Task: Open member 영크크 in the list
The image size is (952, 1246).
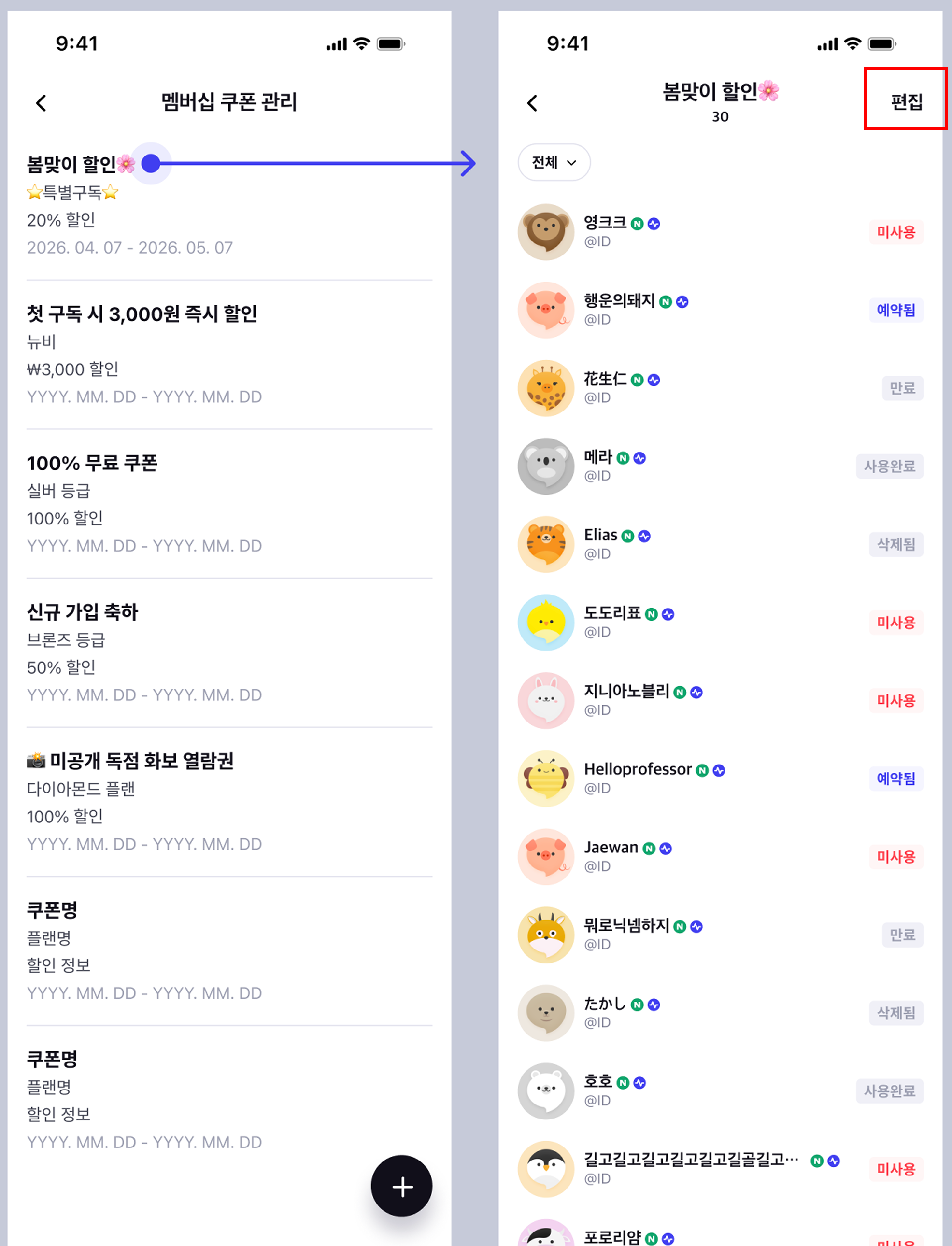Action: [x=720, y=232]
